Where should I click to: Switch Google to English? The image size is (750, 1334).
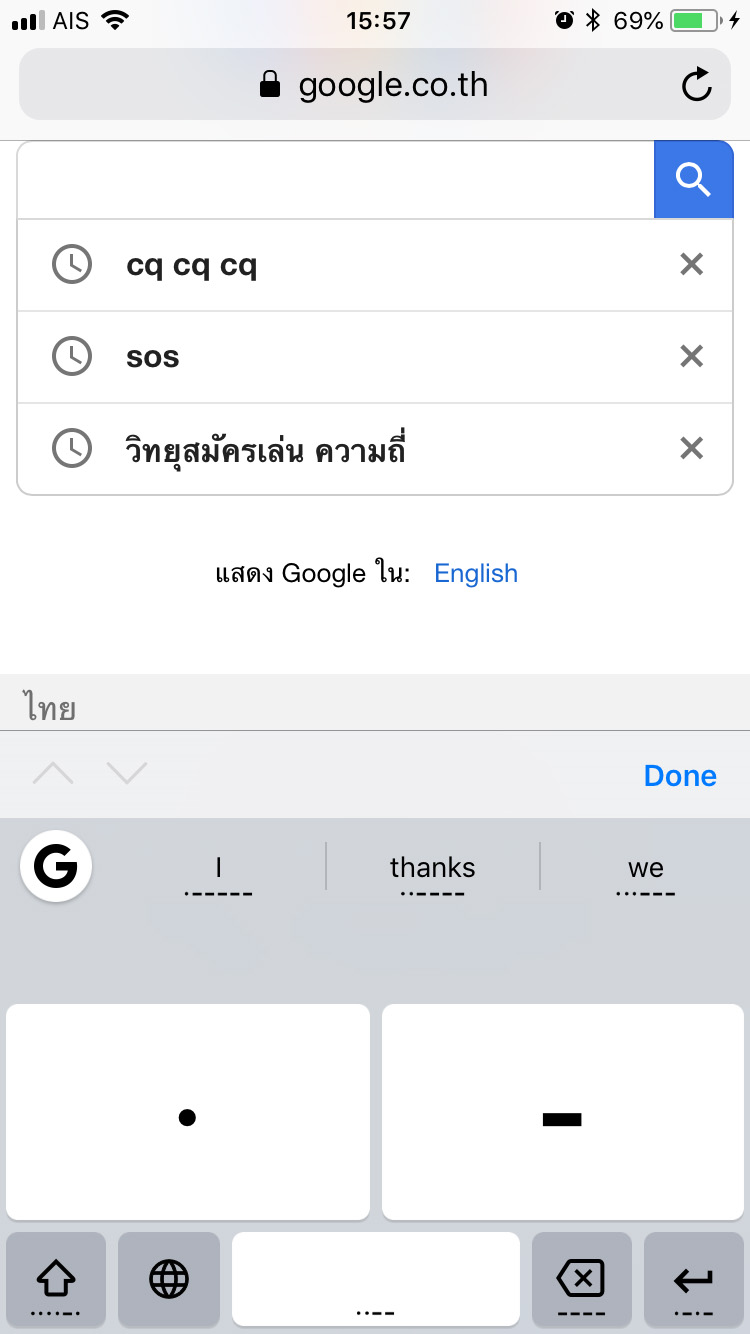[476, 573]
